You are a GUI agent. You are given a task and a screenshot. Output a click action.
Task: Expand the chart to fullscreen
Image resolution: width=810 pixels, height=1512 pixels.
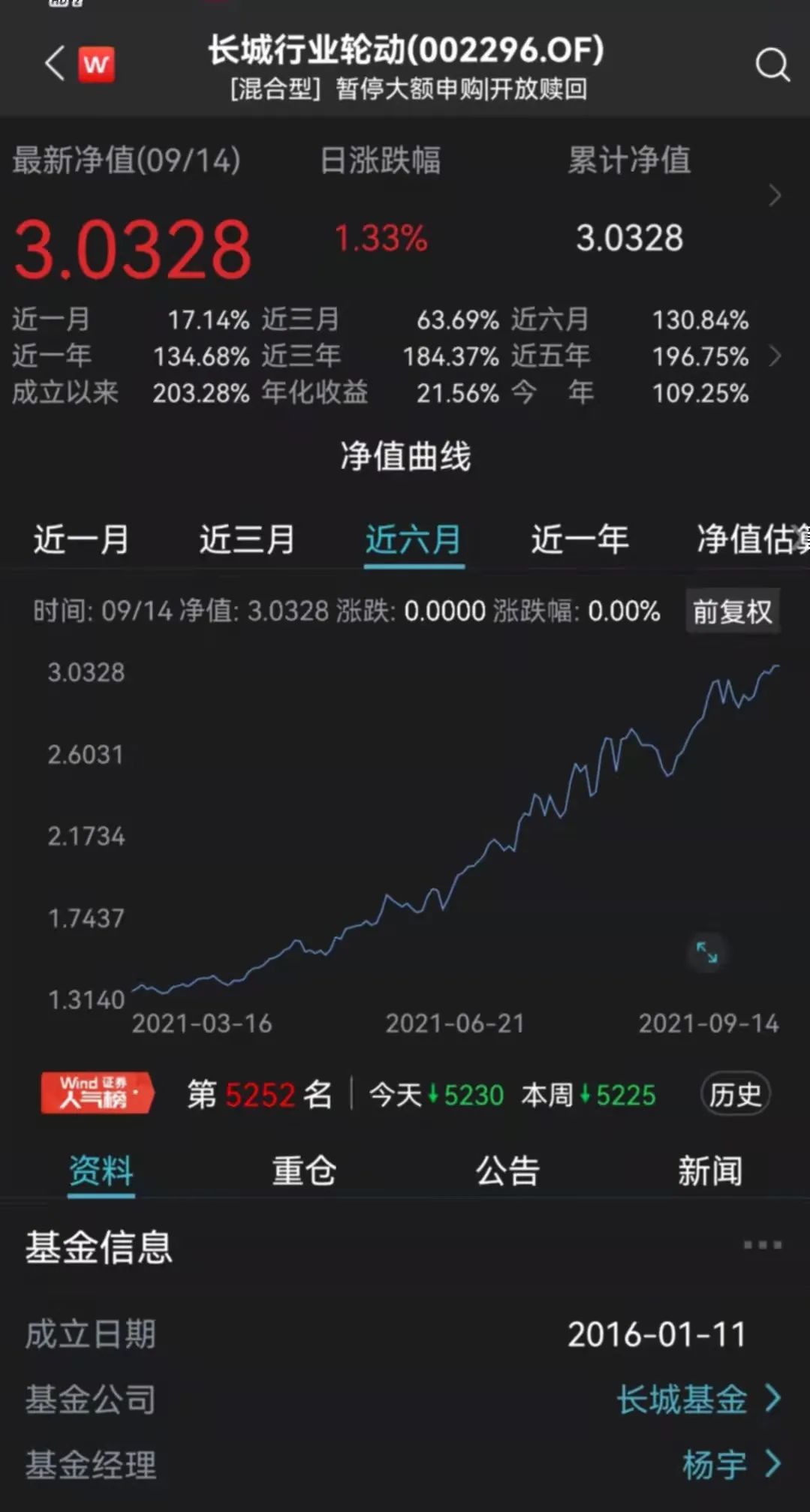pos(706,953)
